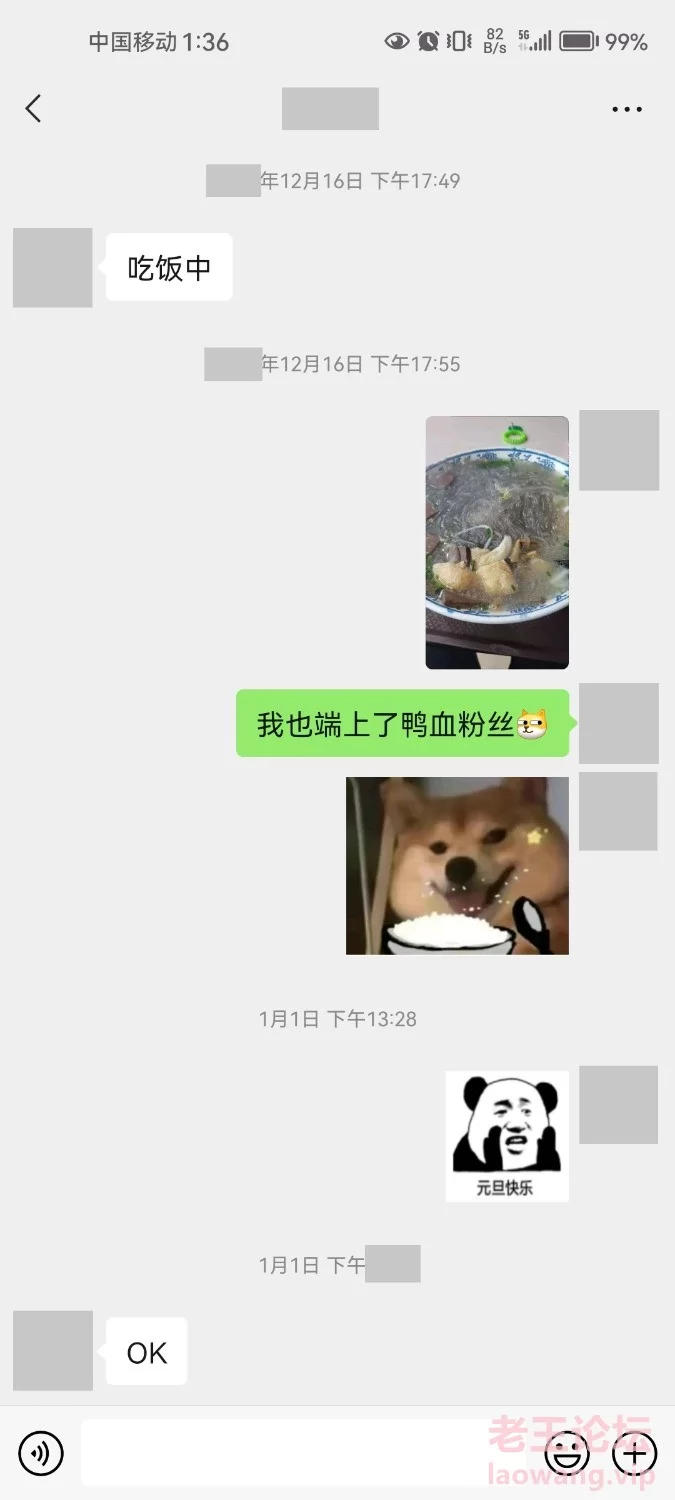
Task: Switch to voice message input
Action: (x=41, y=1452)
